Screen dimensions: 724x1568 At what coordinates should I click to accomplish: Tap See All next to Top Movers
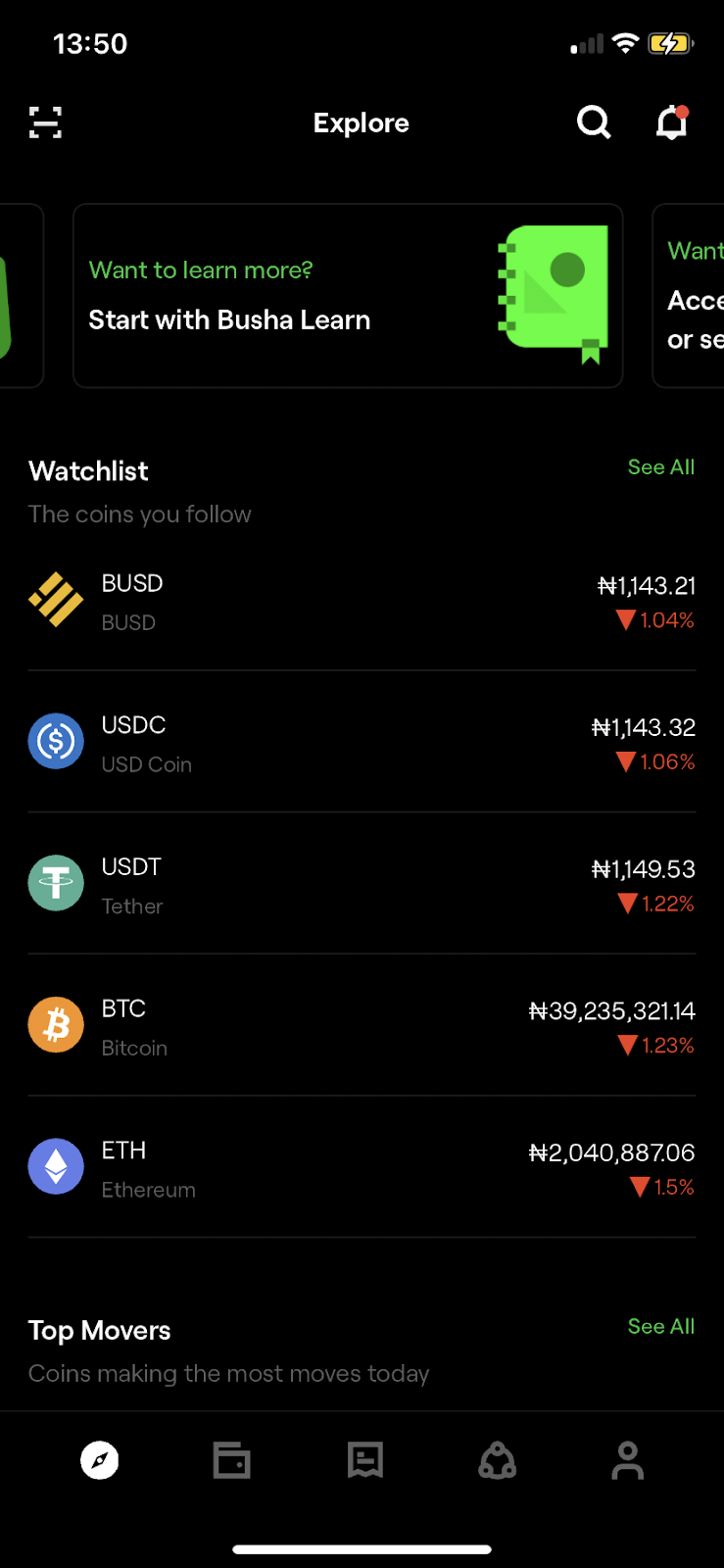click(x=661, y=1326)
